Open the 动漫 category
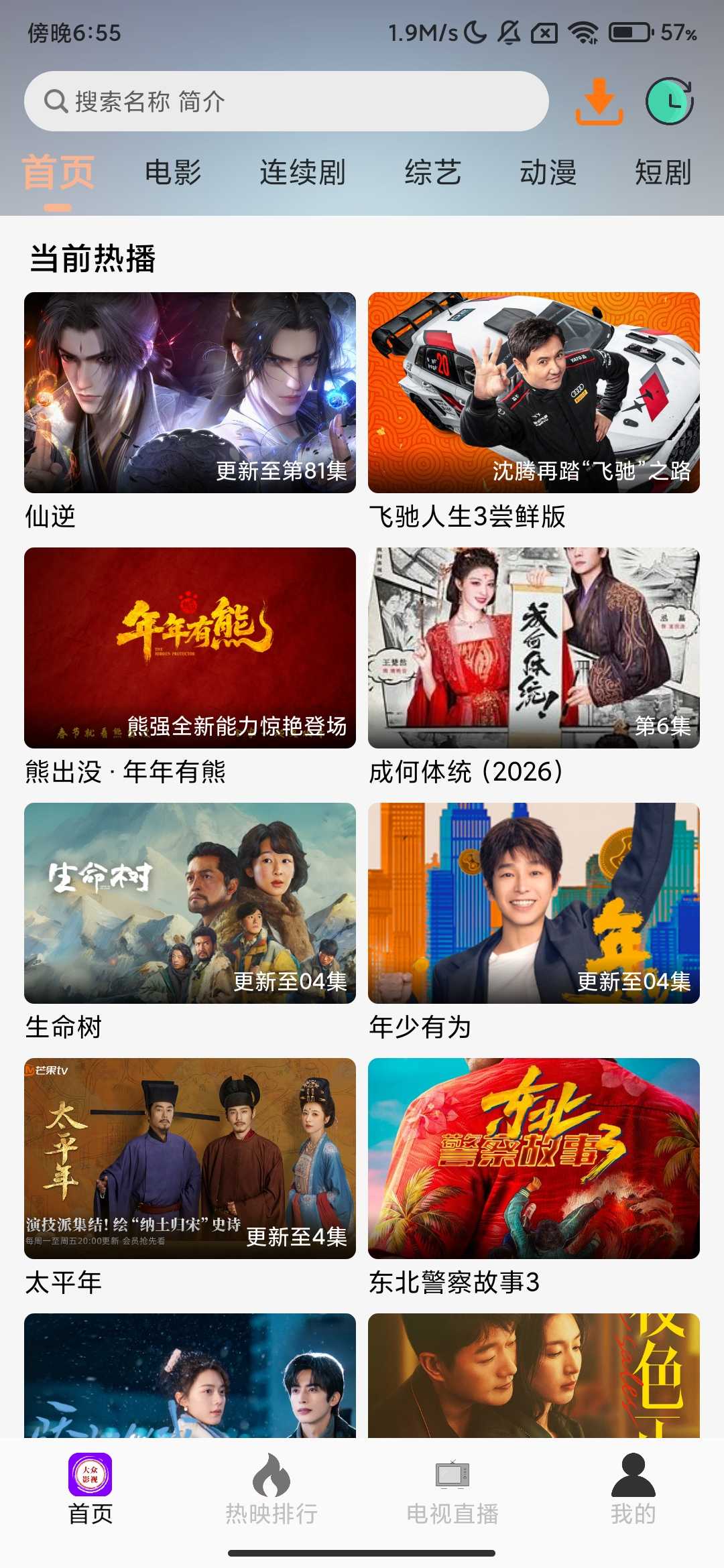 (550, 173)
